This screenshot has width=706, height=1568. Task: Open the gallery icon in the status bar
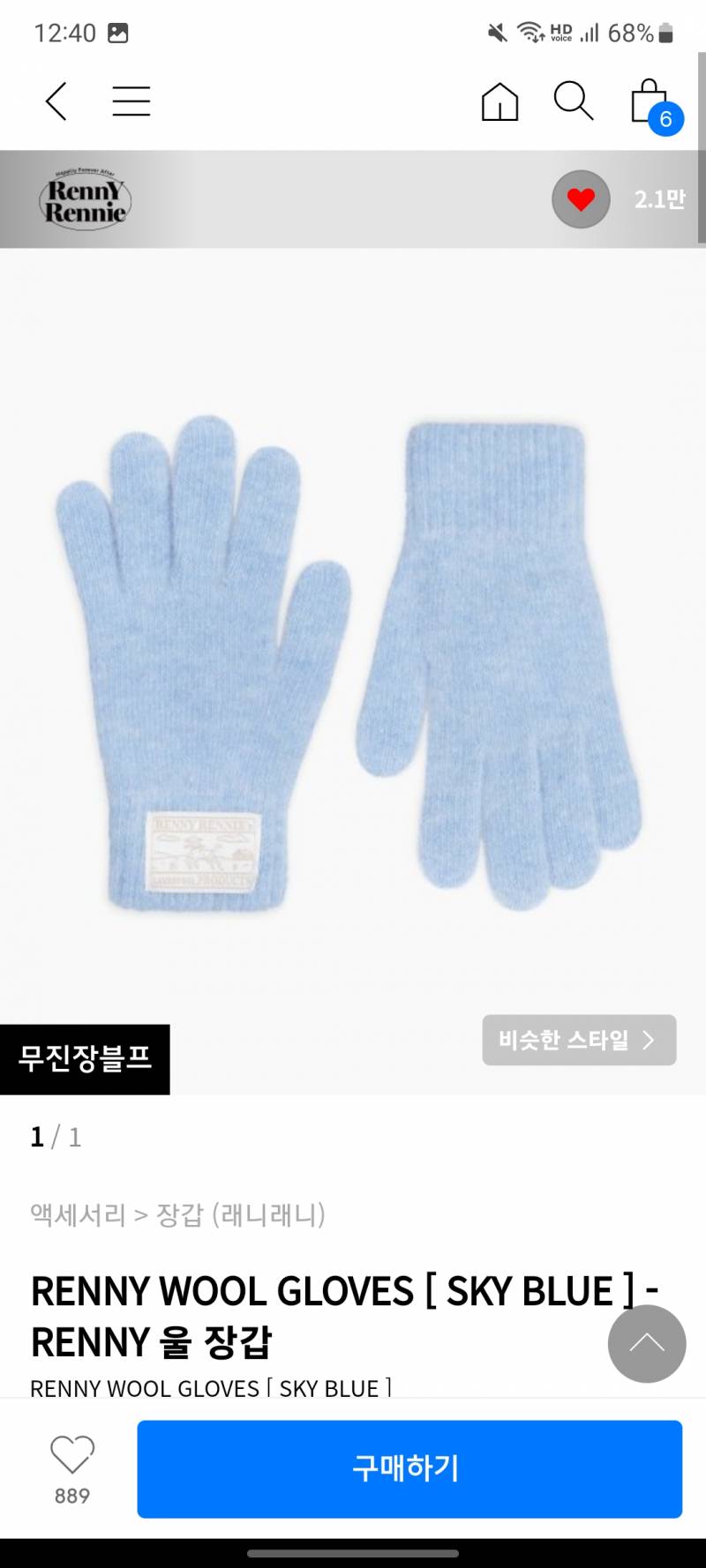click(x=117, y=32)
